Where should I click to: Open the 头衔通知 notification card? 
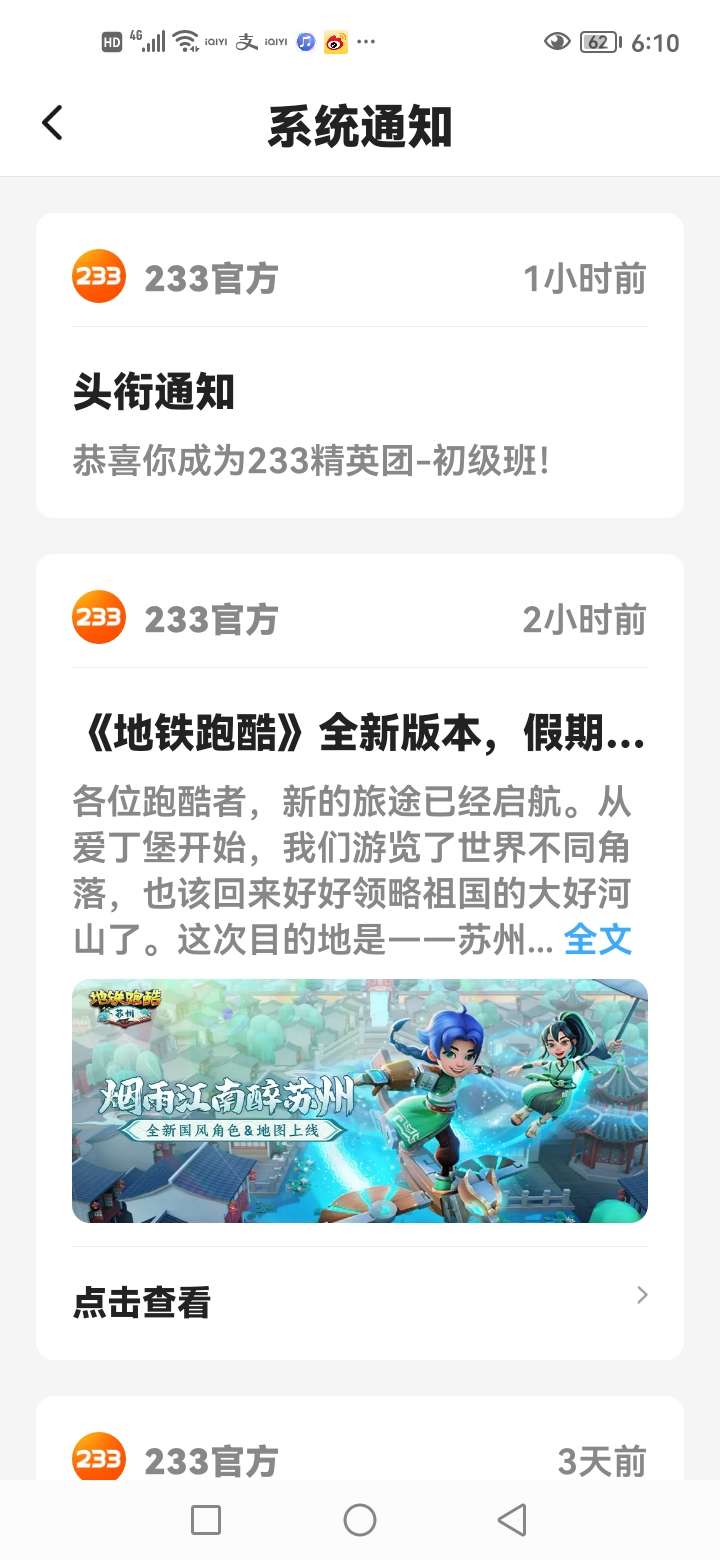pos(359,420)
